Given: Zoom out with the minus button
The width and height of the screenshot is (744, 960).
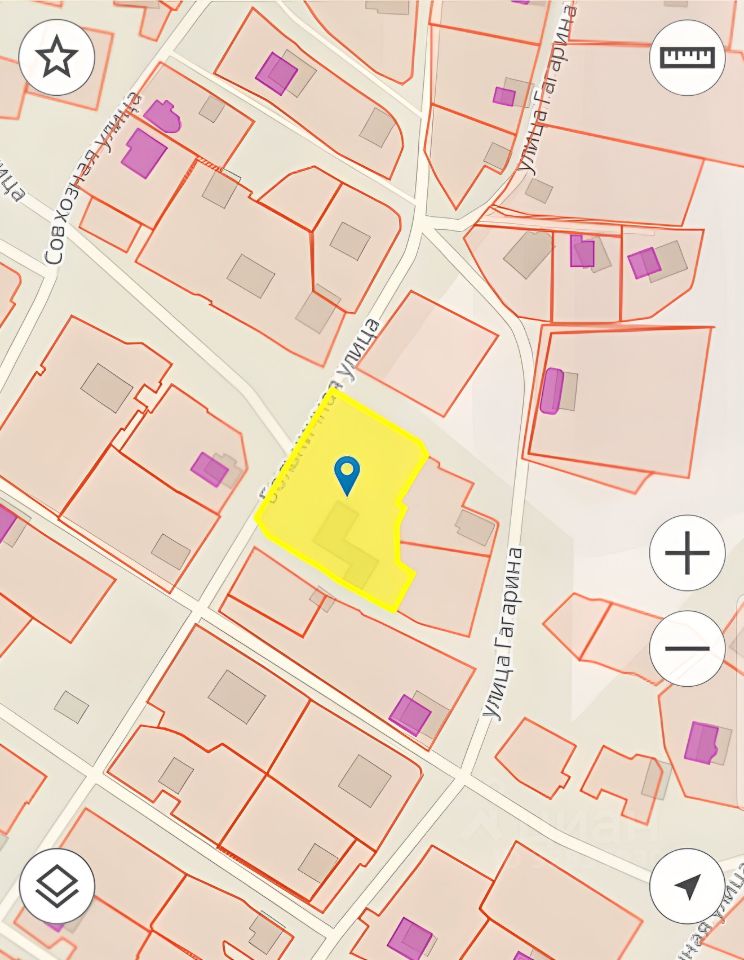Looking at the screenshot, I should (x=687, y=648).
